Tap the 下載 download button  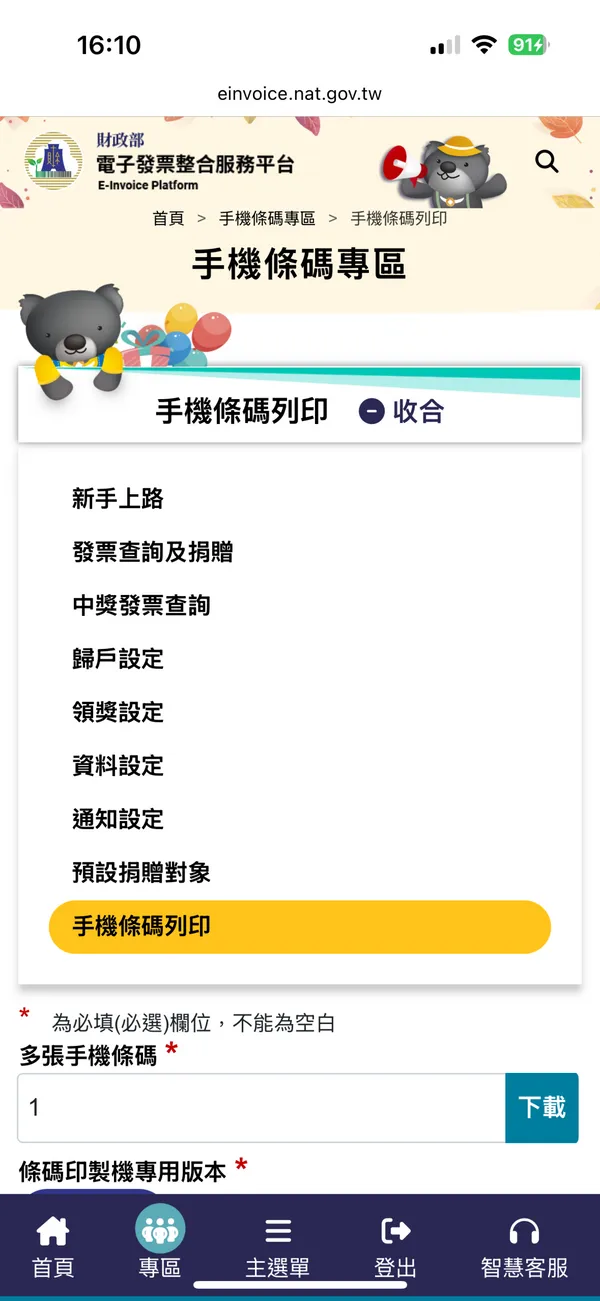click(542, 1108)
